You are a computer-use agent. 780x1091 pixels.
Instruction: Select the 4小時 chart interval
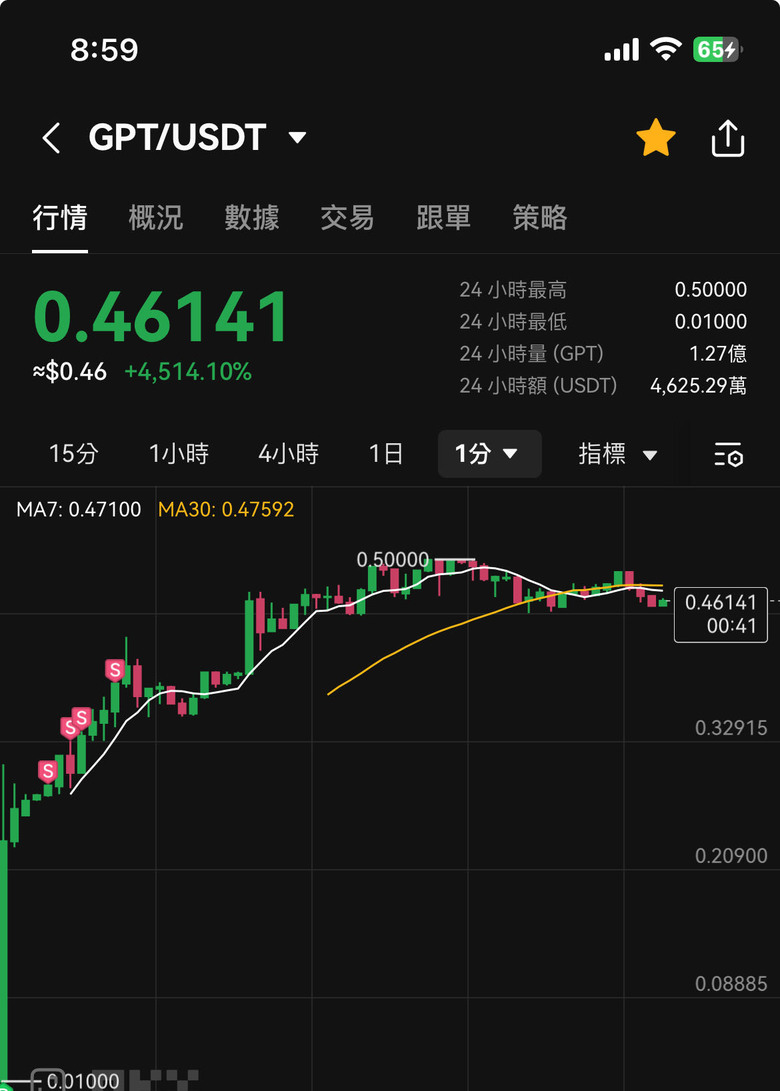click(x=288, y=454)
